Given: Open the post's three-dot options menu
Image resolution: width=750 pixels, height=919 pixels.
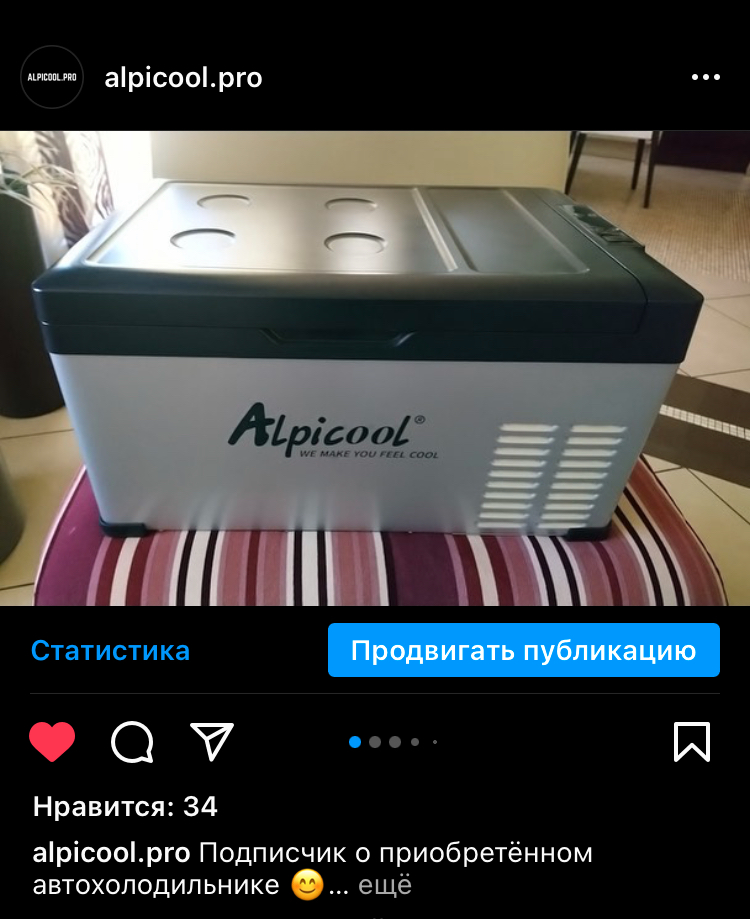Looking at the screenshot, I should point(705,77).
